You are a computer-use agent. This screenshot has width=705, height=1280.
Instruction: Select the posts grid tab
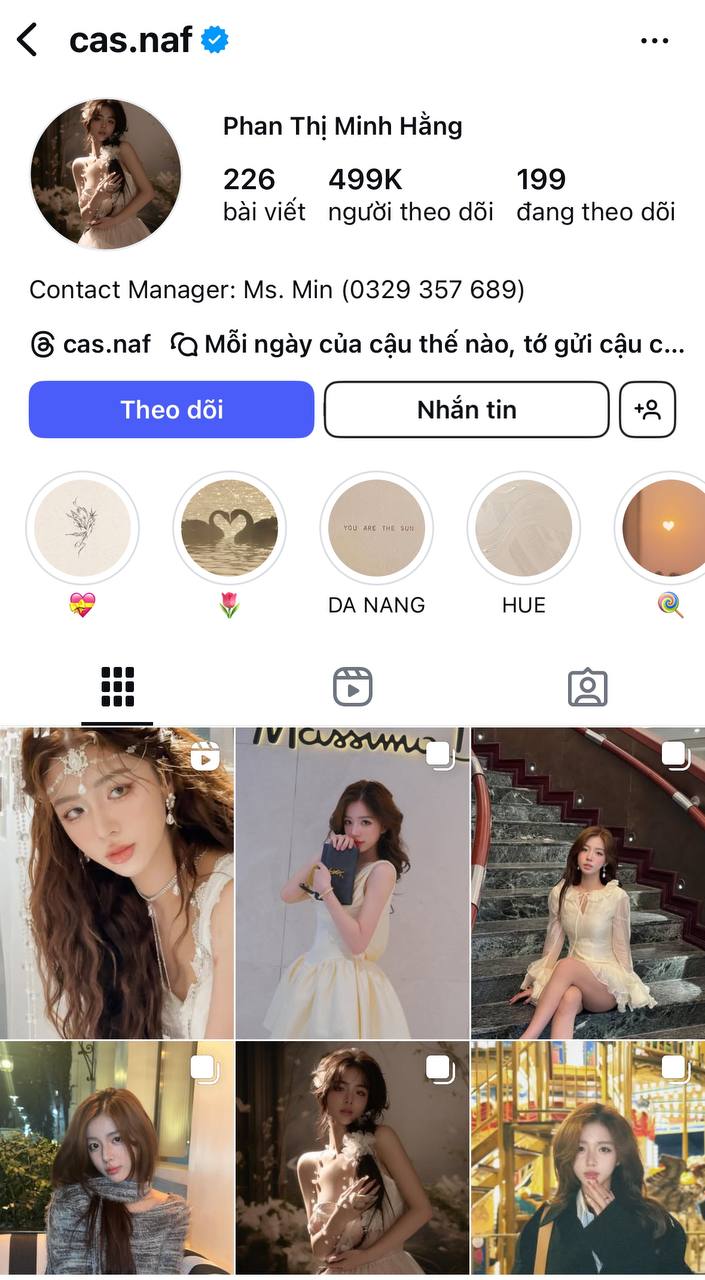[117, 687]
